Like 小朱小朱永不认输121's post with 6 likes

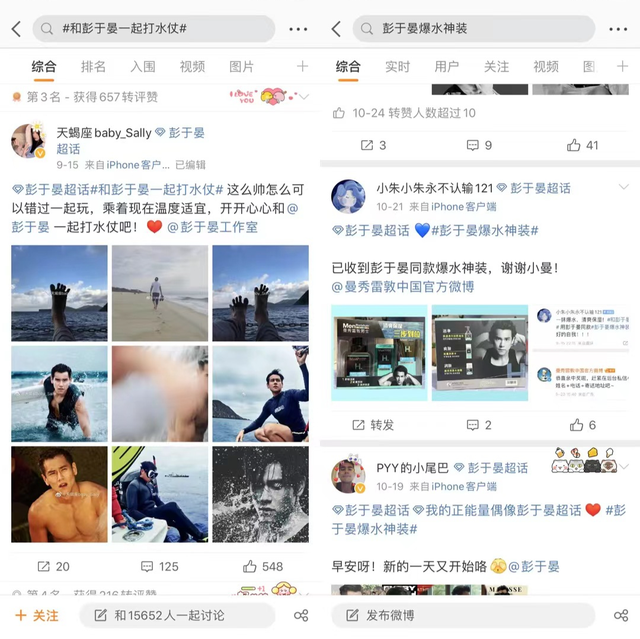point(581,425)
